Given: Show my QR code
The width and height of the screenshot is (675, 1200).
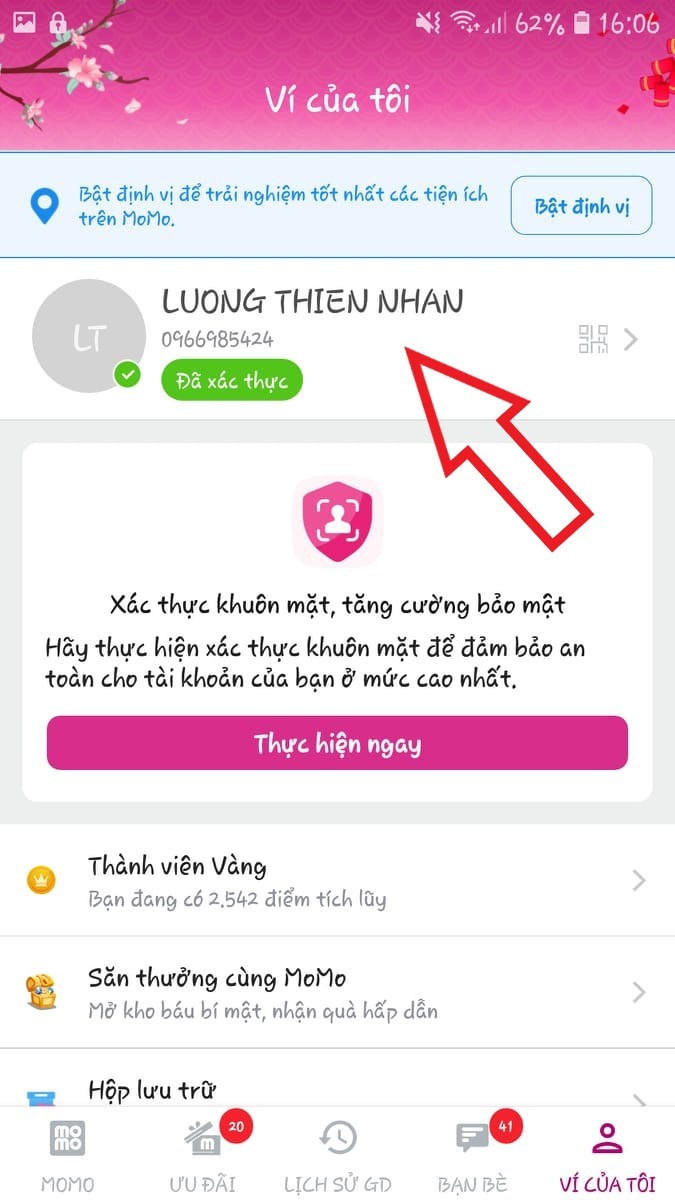Looking at the screenshot, I should tap(593, 339).
